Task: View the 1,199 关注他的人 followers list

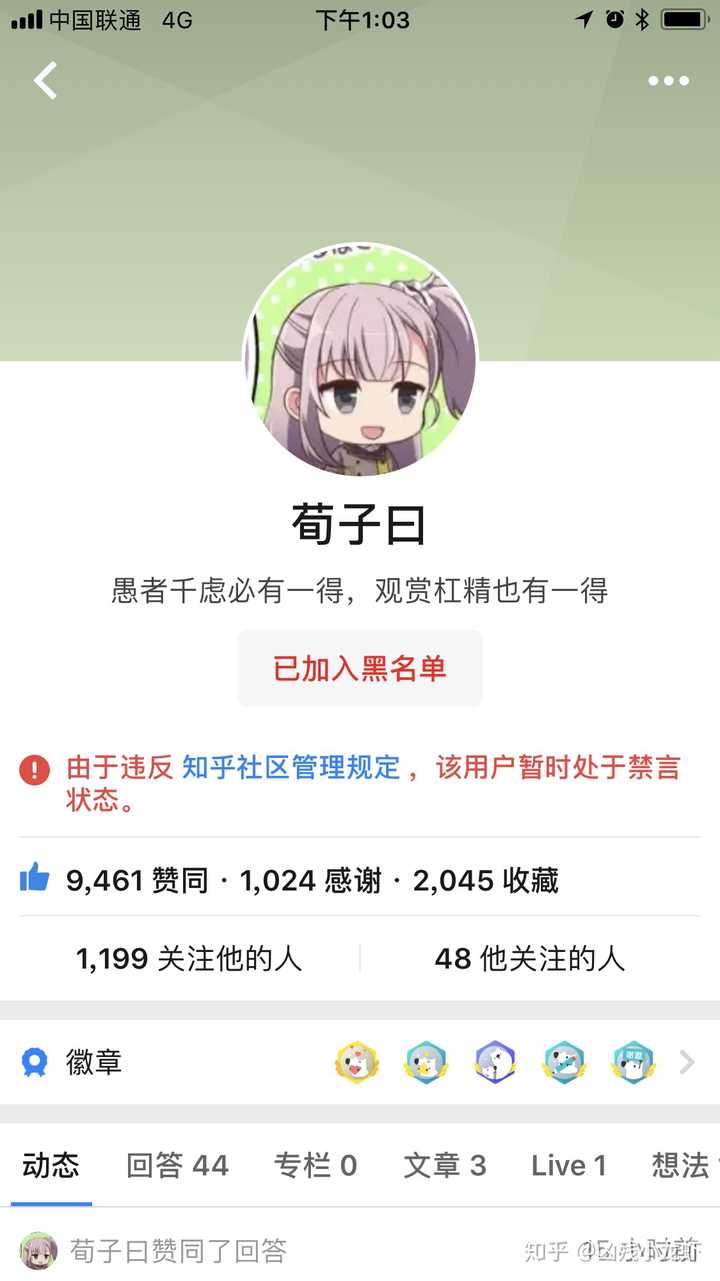Action: (189, 959)
